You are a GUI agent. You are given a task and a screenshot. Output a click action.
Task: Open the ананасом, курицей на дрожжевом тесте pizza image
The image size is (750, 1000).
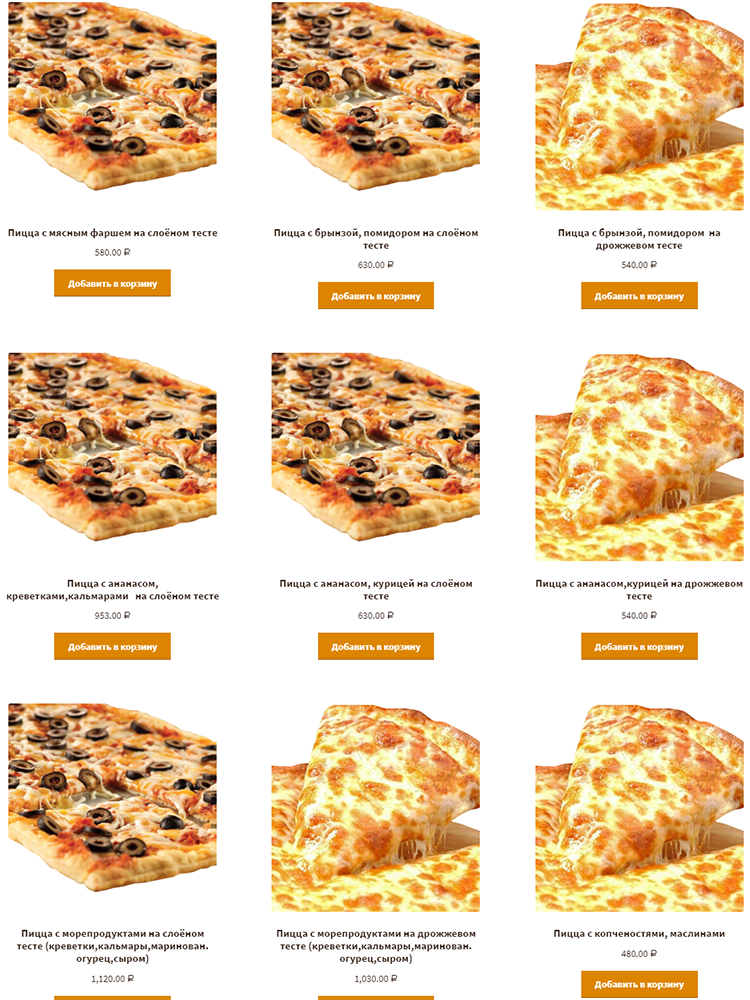pyautogui.click(x=639, y=455)
